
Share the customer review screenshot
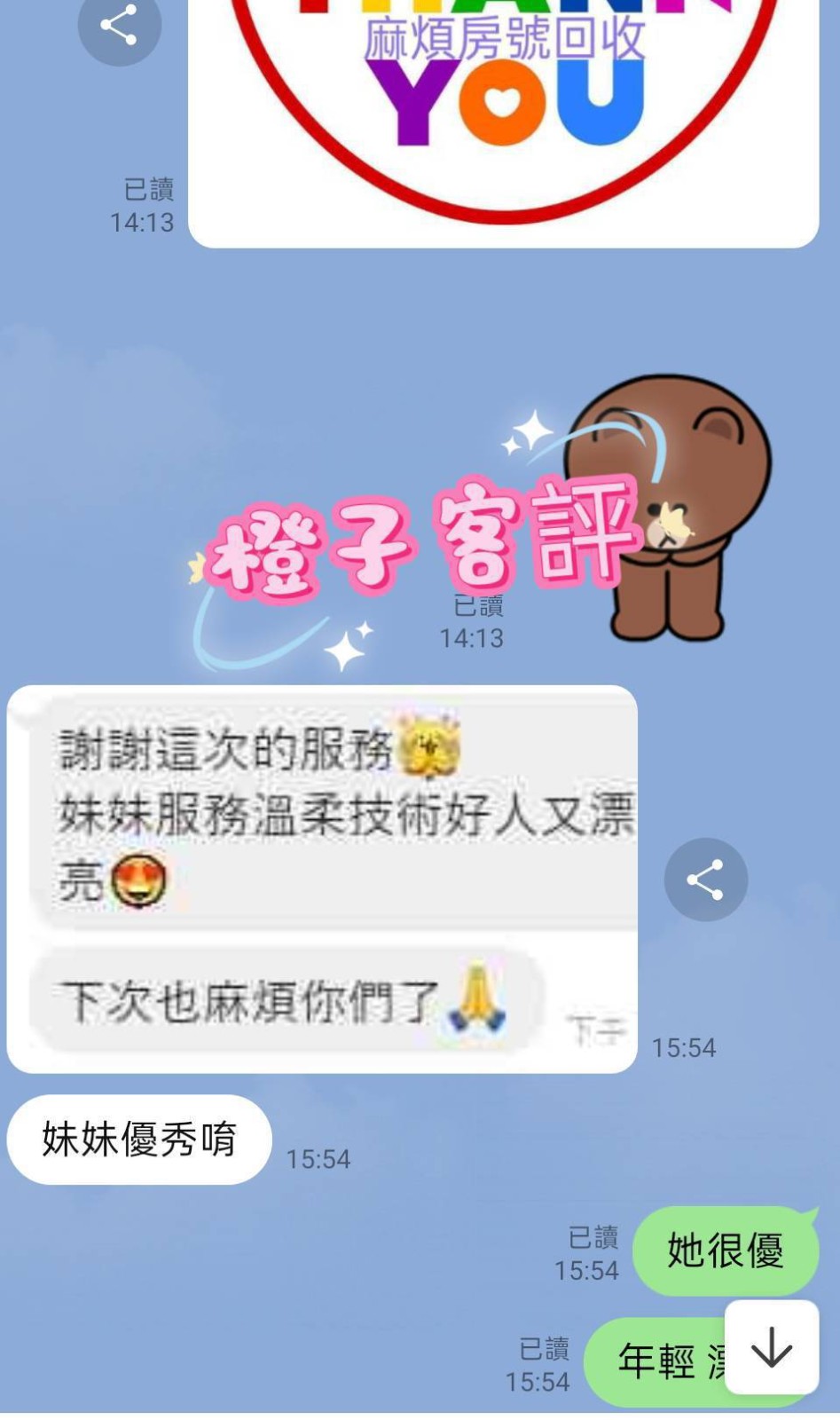click(705, 880)
